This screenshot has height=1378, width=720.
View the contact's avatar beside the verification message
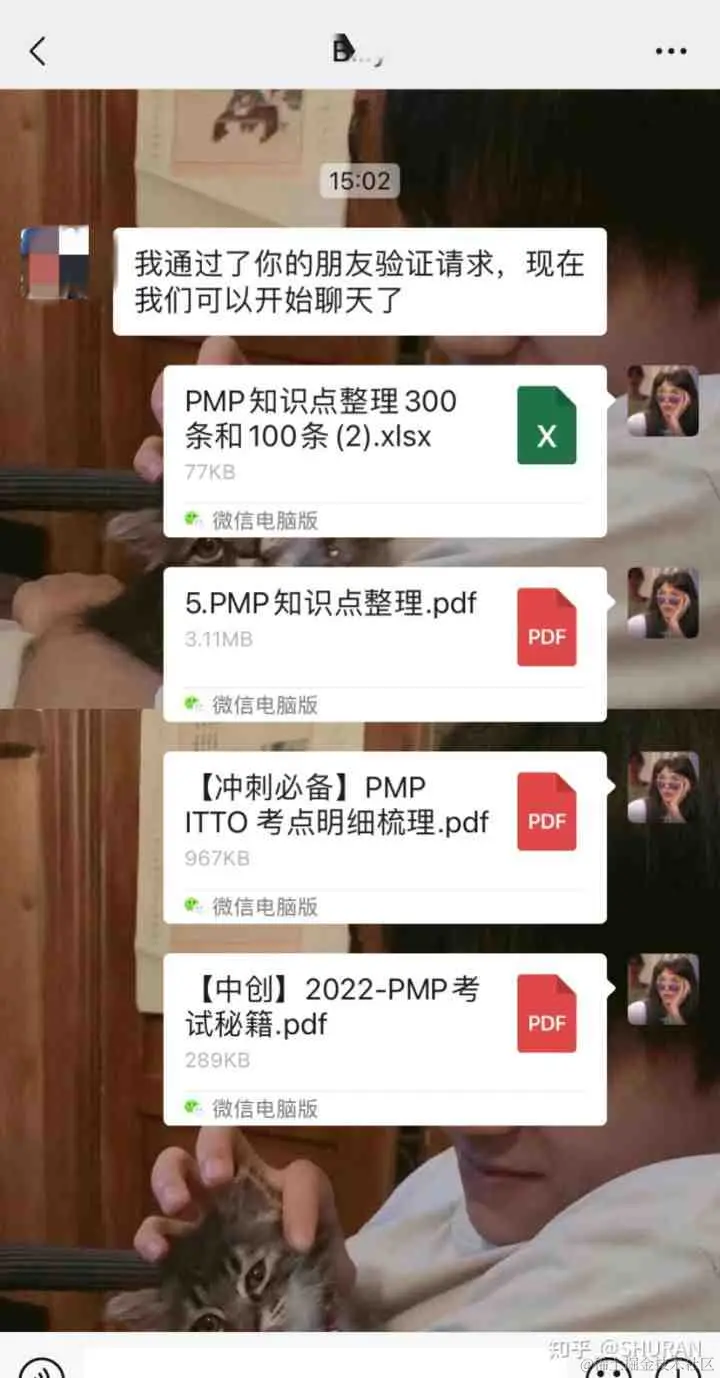(55, 263)
